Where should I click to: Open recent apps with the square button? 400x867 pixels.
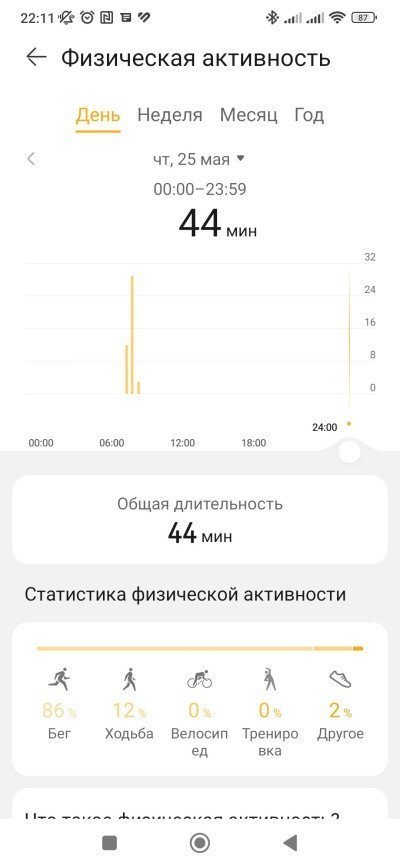[x=110, y=843]
